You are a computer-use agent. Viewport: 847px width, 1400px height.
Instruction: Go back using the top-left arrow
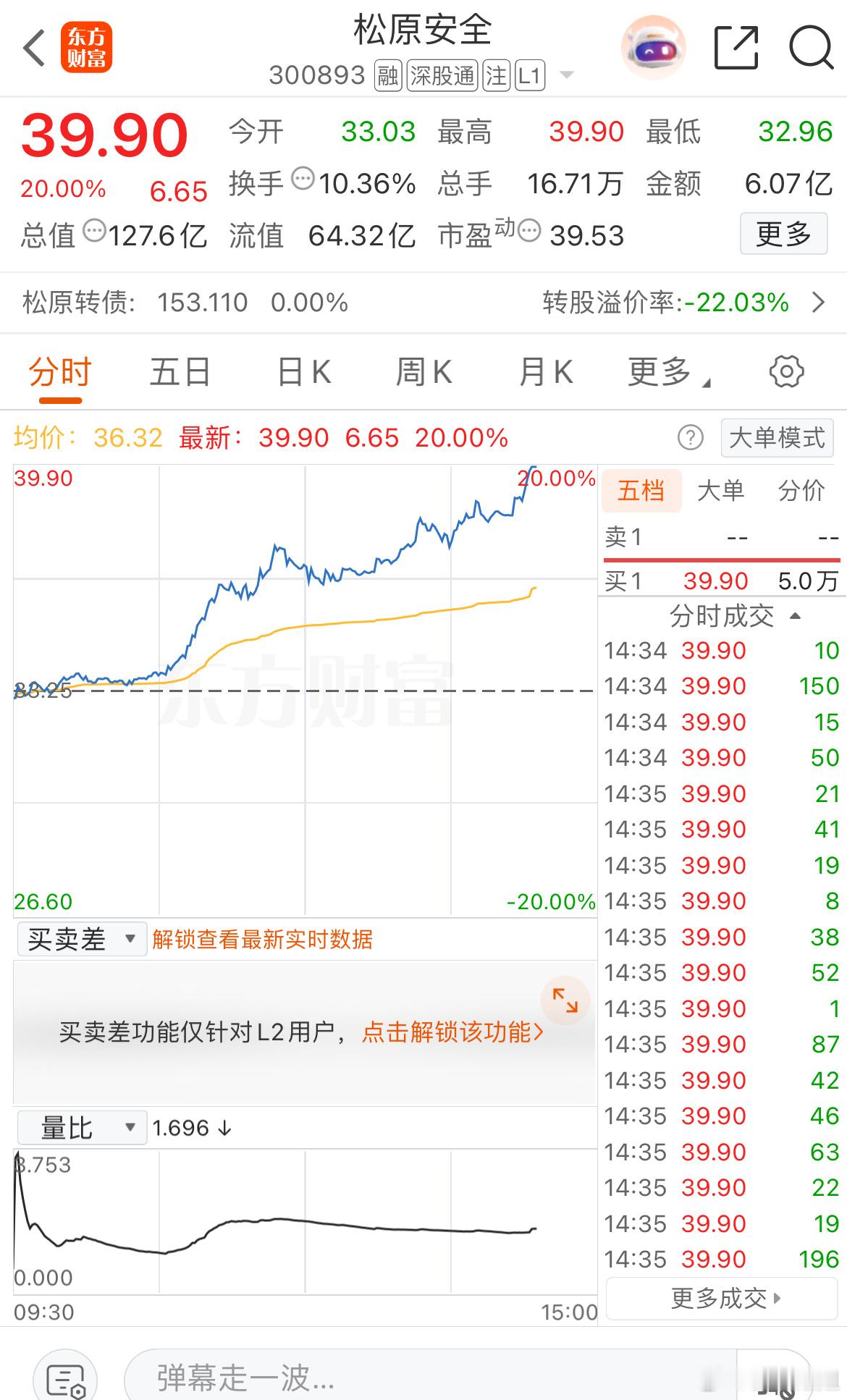point(34,49)
